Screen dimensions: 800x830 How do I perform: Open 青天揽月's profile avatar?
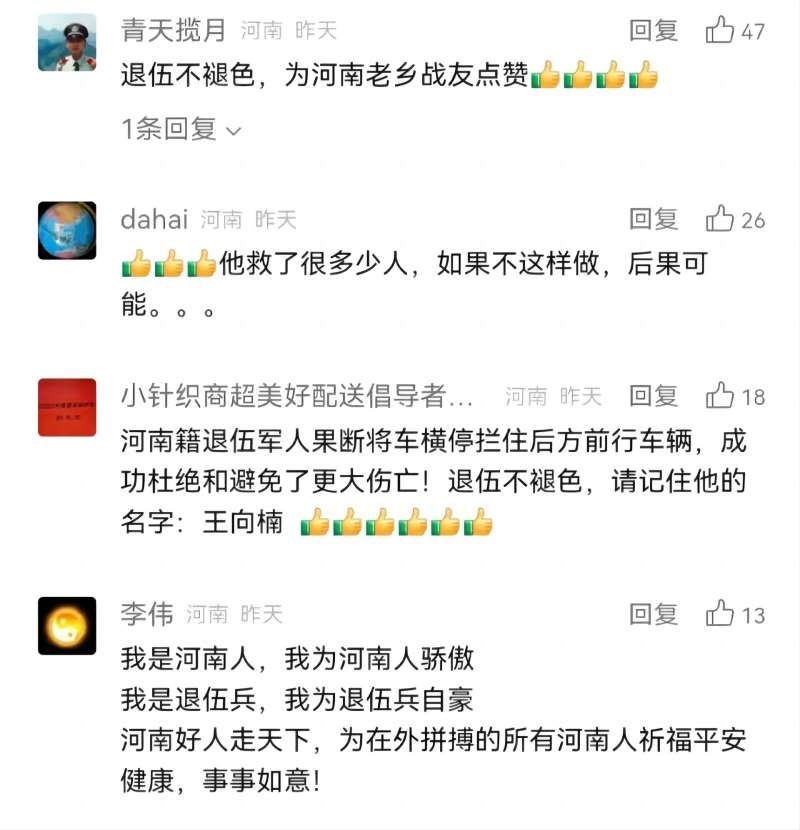click(67, 42)
